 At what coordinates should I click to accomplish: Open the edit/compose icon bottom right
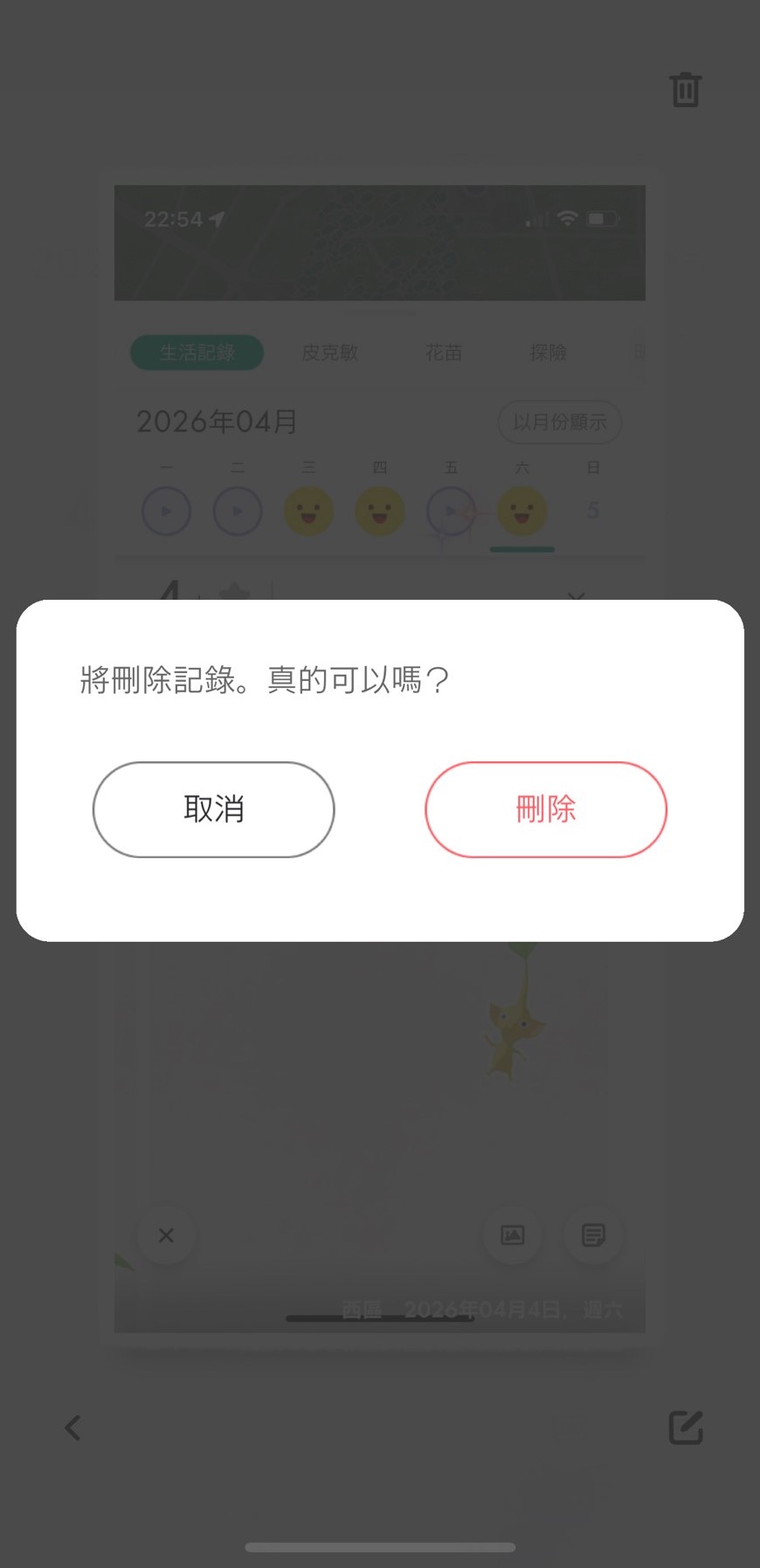[x=687, y=1428]
